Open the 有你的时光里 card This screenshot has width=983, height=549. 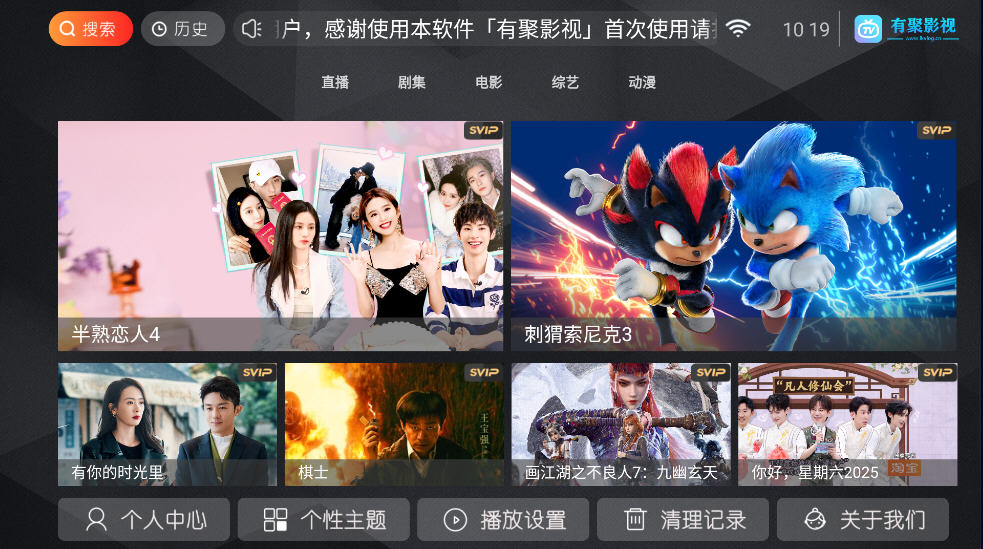coord(167,424)
